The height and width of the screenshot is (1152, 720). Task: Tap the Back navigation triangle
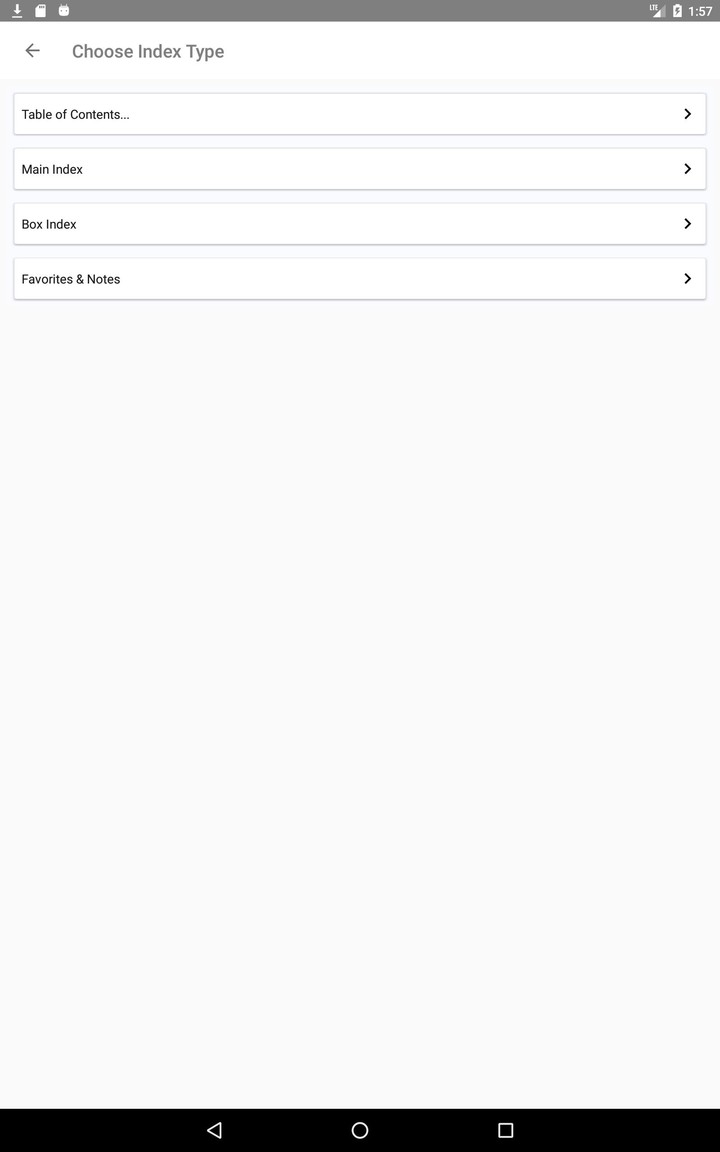pos(213,1130)
